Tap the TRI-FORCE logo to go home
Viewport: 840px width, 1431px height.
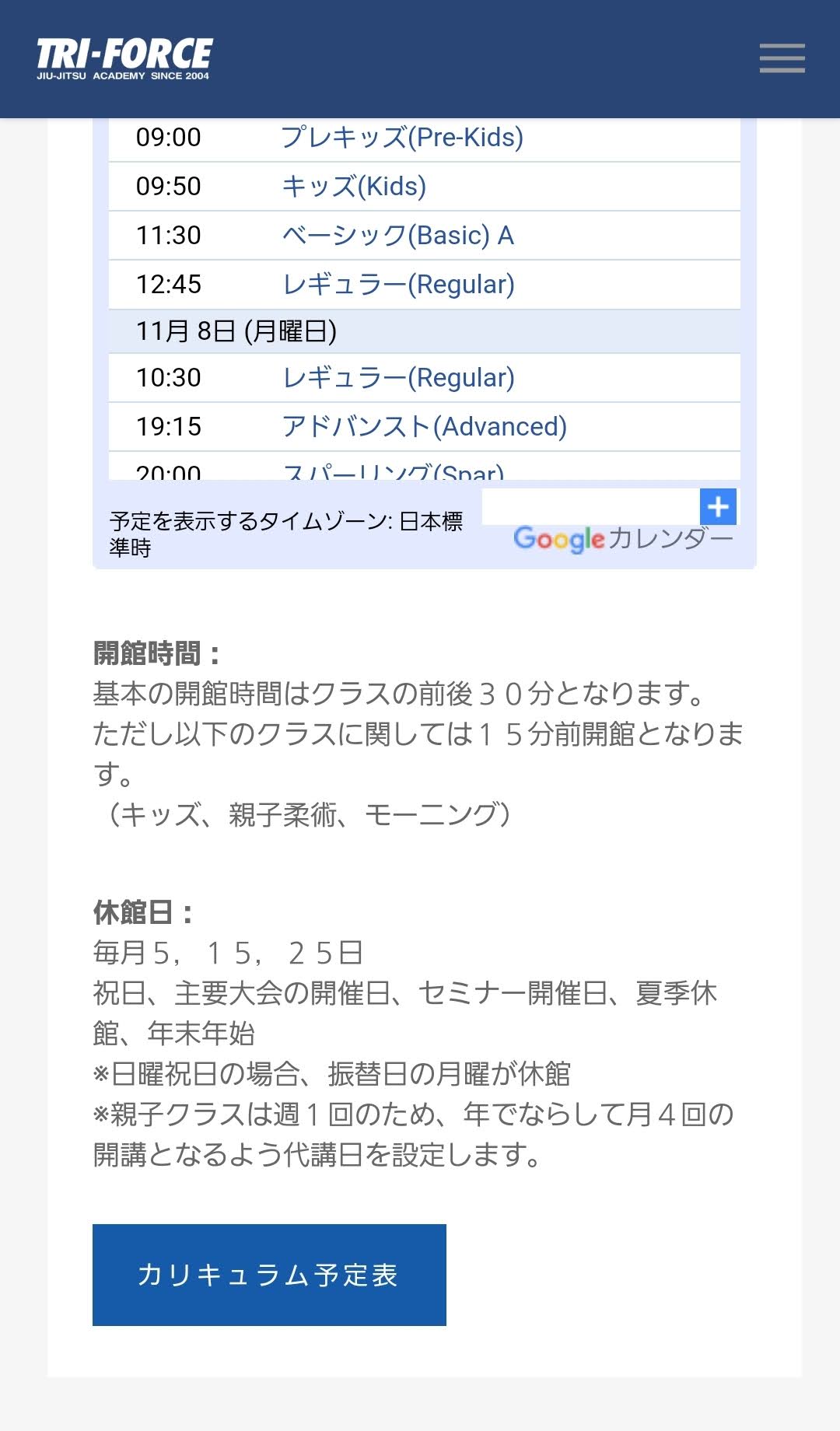[124, 59]
